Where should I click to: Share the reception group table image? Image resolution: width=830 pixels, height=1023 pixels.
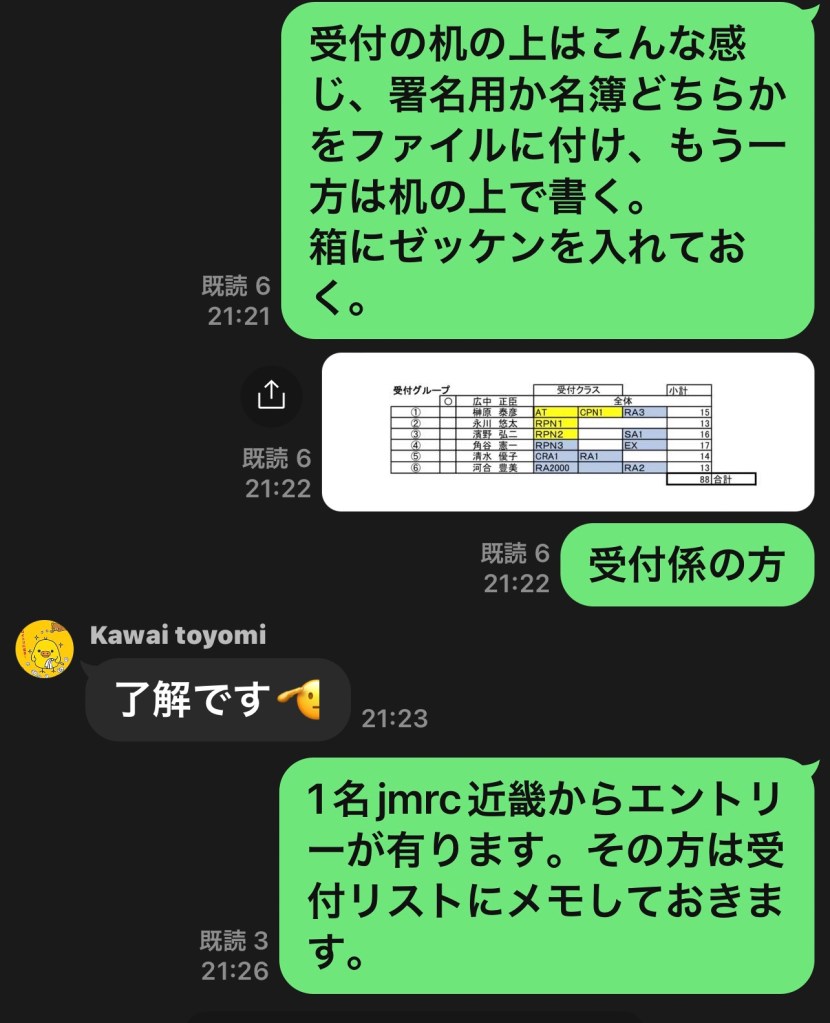(271, 396)
